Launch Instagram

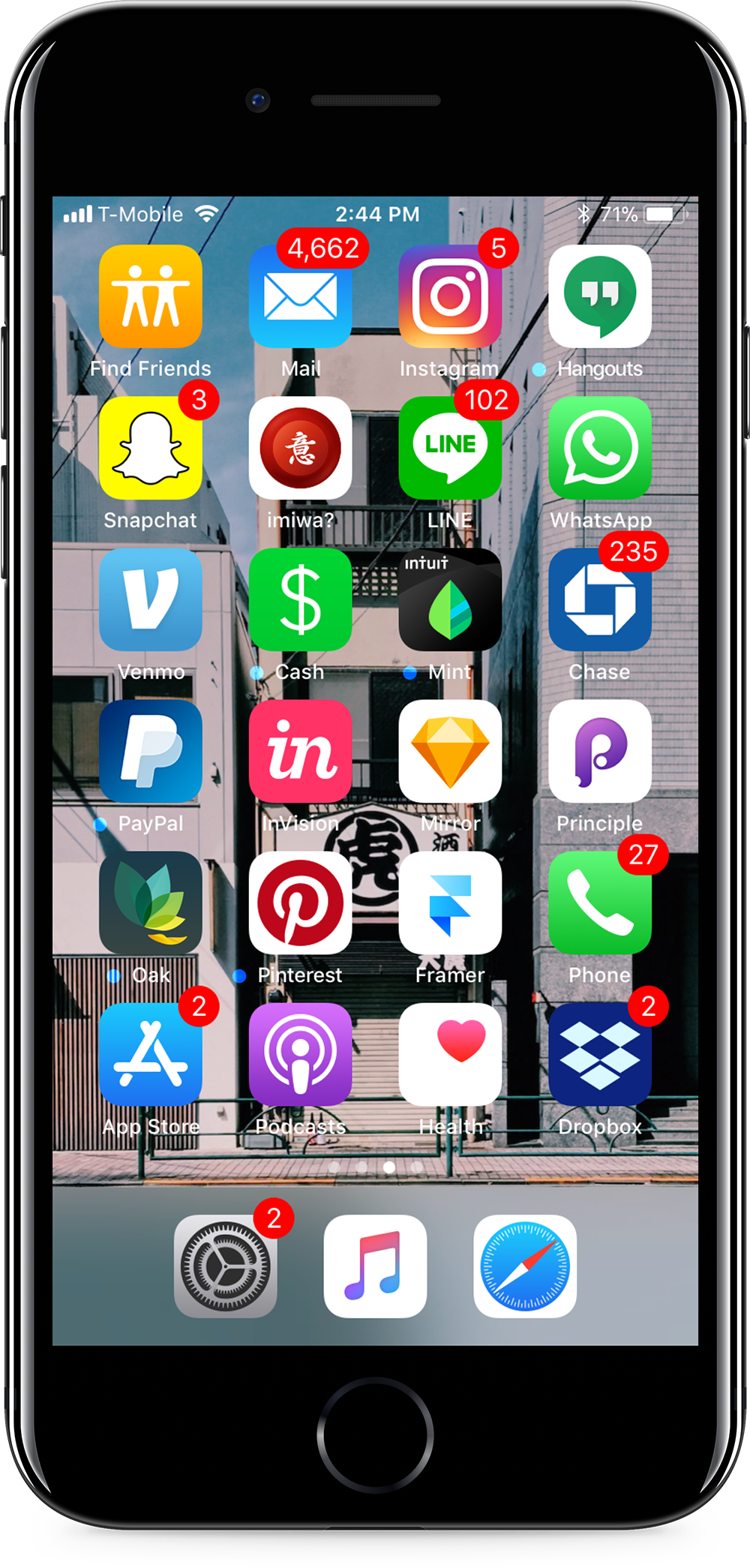pos(450,296)
